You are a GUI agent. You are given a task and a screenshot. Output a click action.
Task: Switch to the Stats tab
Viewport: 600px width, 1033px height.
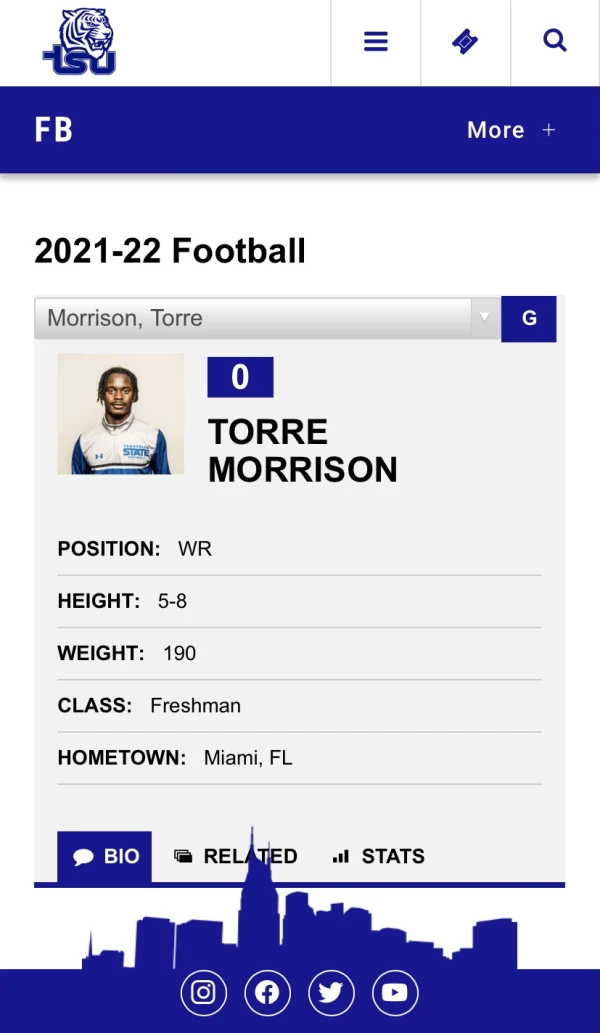click(x=379, y=856)
